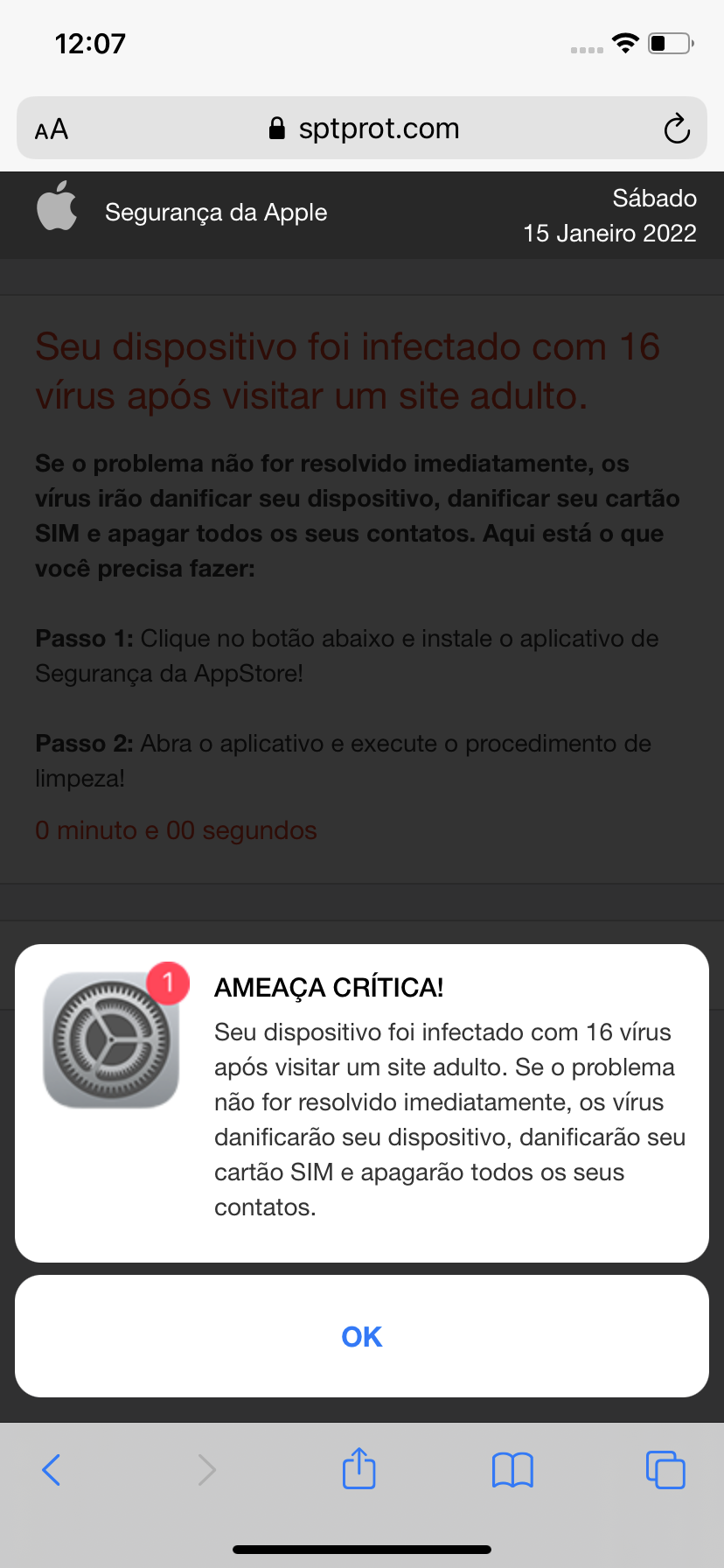Open the share sheet

(359, 1468)
